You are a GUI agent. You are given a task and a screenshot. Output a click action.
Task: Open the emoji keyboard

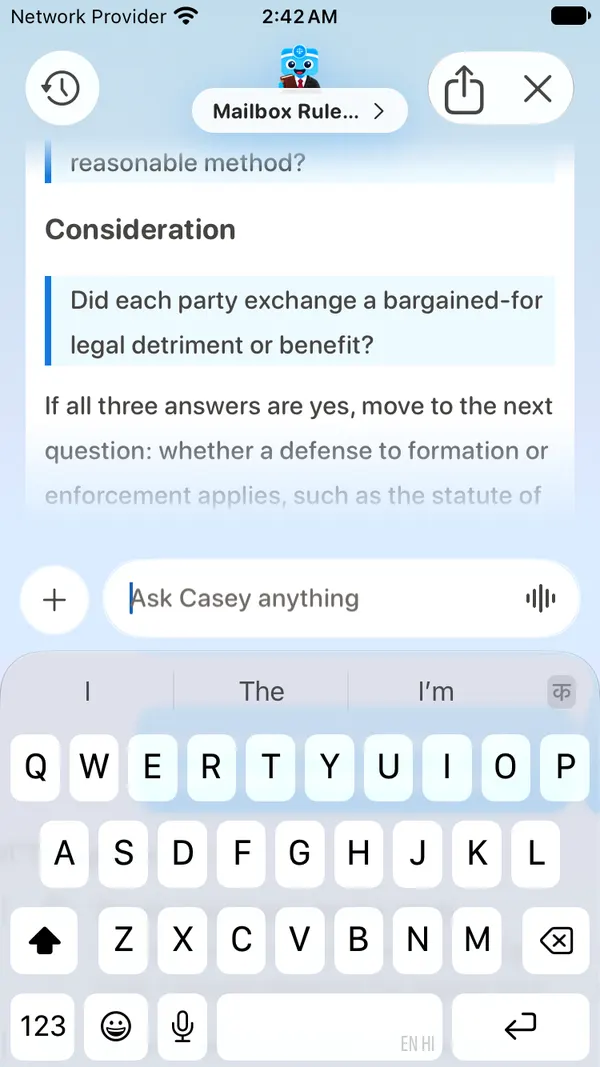116,1026
